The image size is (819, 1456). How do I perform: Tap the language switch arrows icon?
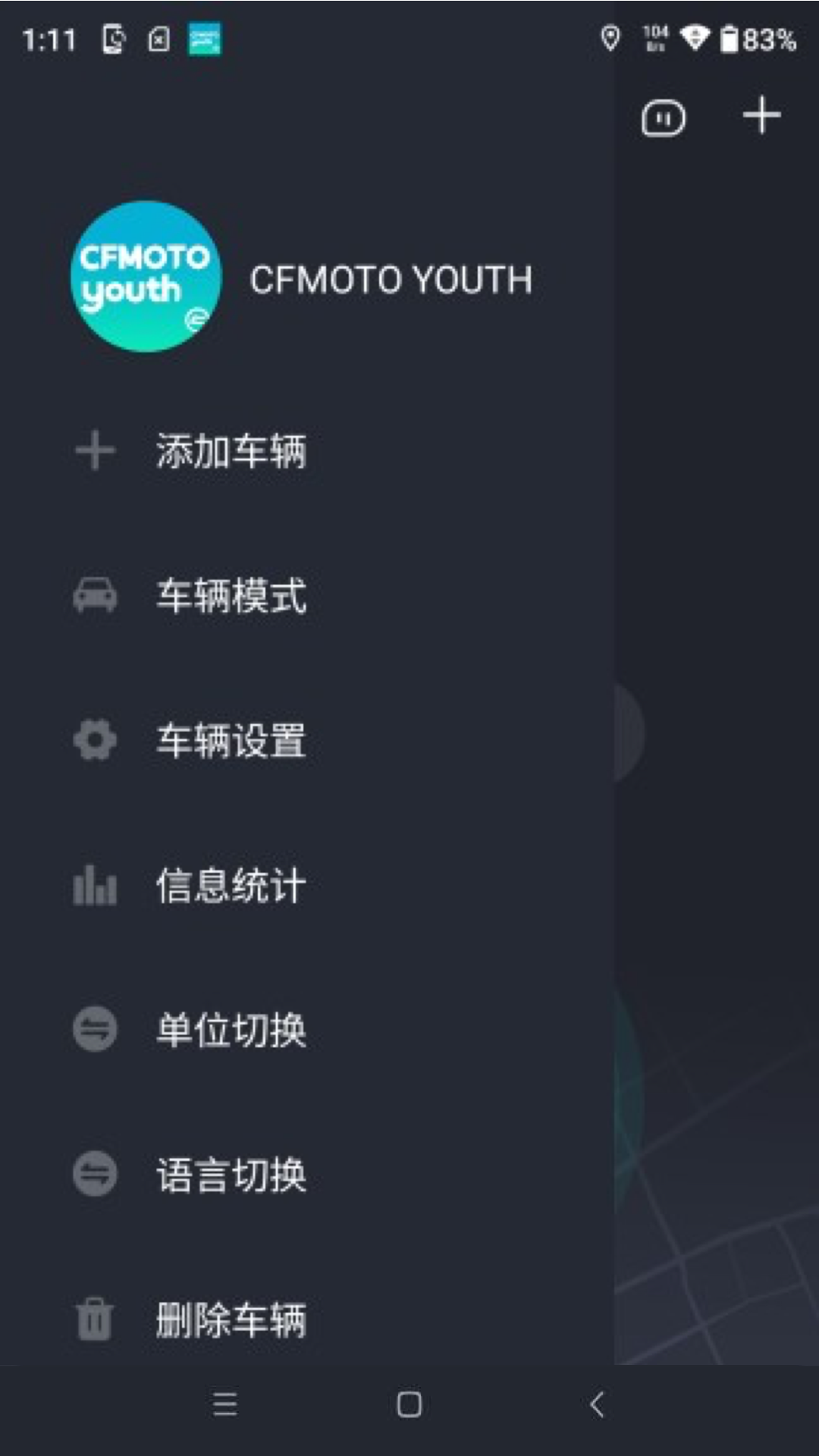click(94, 1175)
